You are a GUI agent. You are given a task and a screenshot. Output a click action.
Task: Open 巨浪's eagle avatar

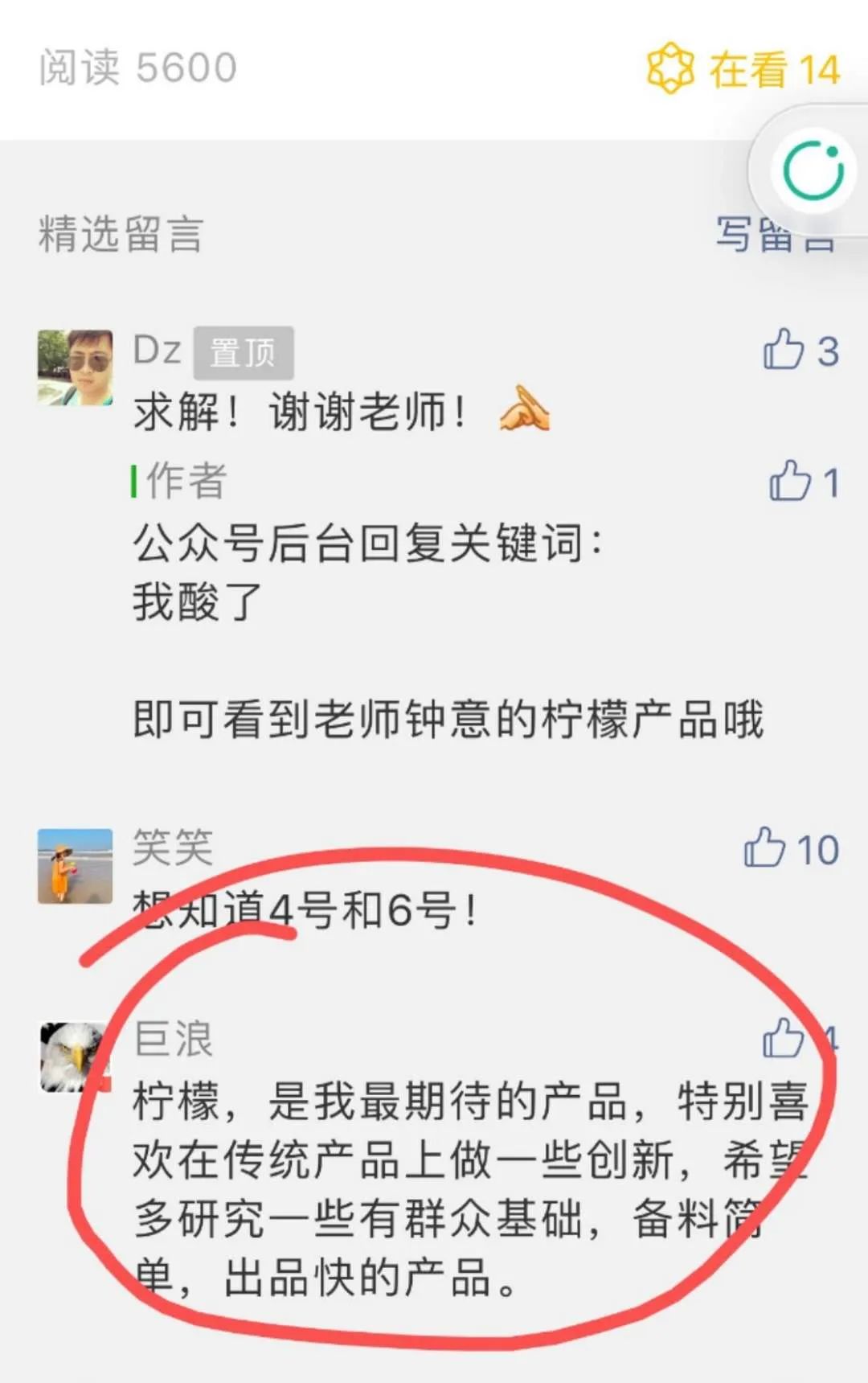click(x=74, y=1057)
